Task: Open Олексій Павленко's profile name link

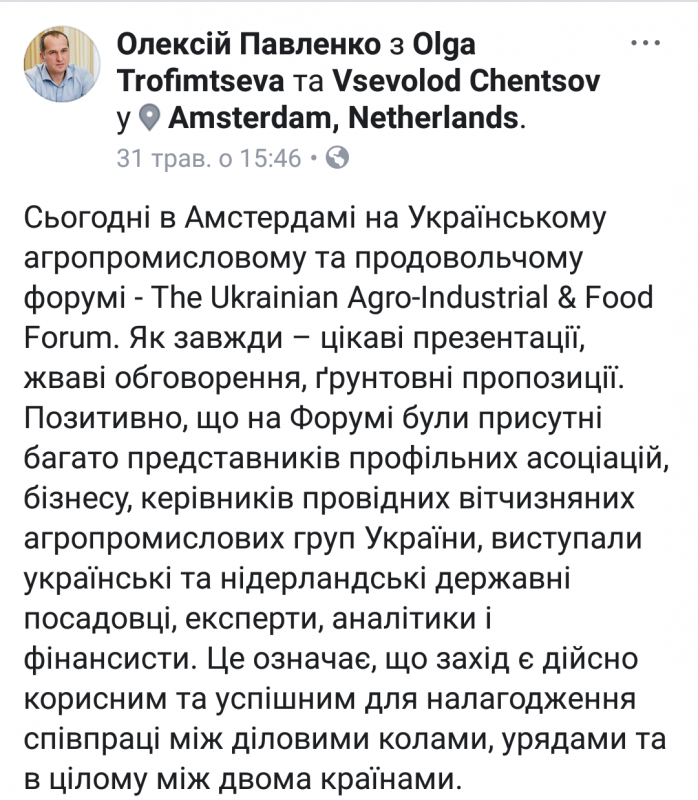Action: click(250, 44)
